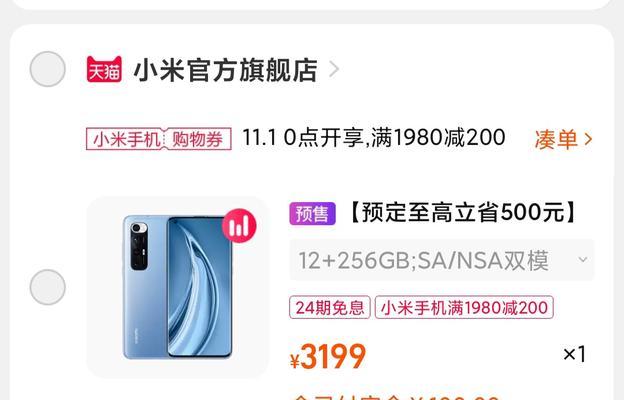Change the 12+256GB;SA/NSA双模 variant
Image resolution: width=624 pixels, height=400 pixels.
click(x=442, y=261)
